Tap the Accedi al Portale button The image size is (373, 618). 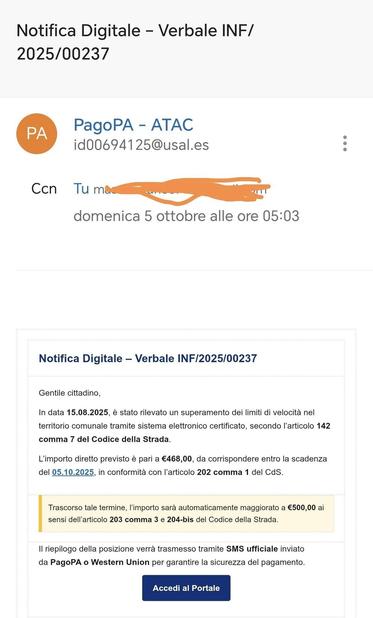tap(186, 588)
